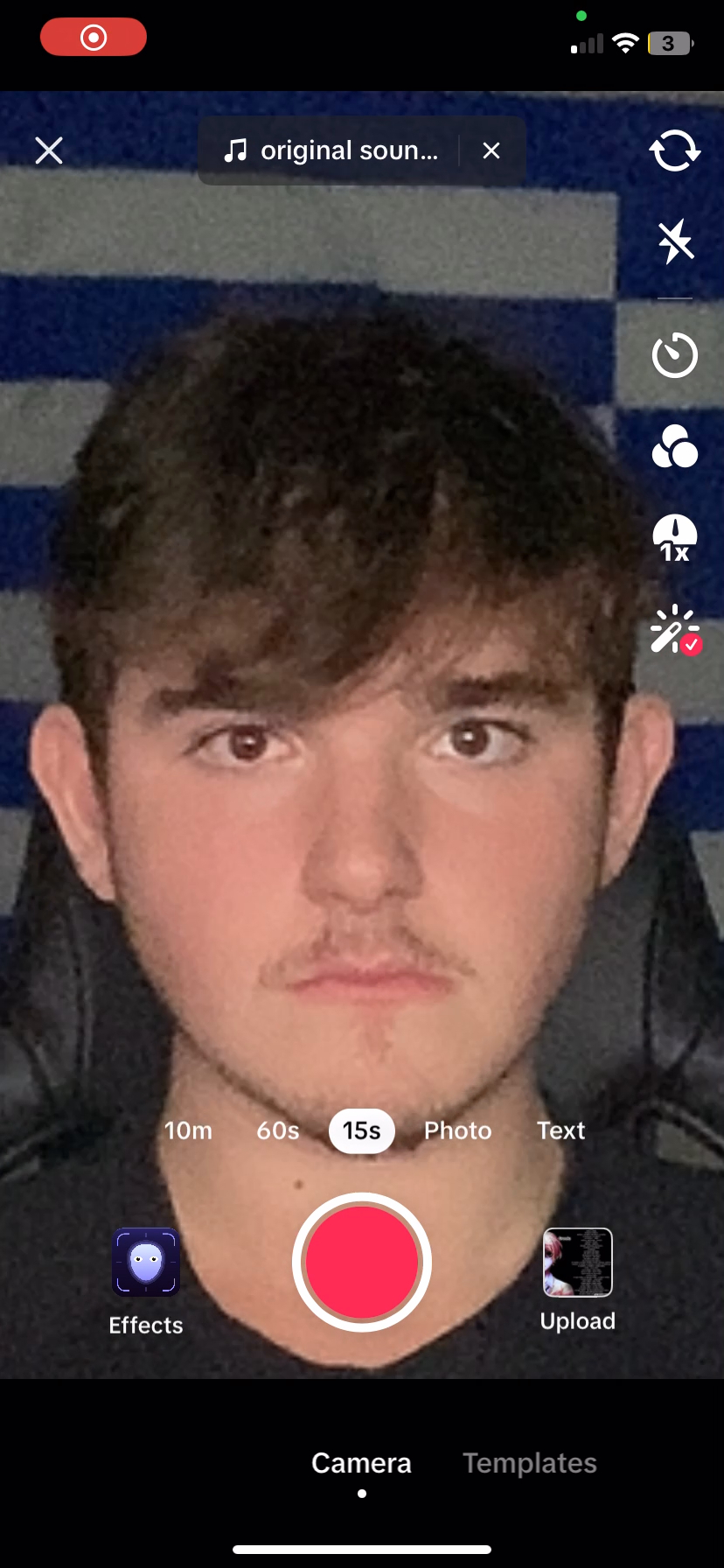Open the original sound selection
The width and height of the screenshot is (724, 1568).
tap(331, 150)
